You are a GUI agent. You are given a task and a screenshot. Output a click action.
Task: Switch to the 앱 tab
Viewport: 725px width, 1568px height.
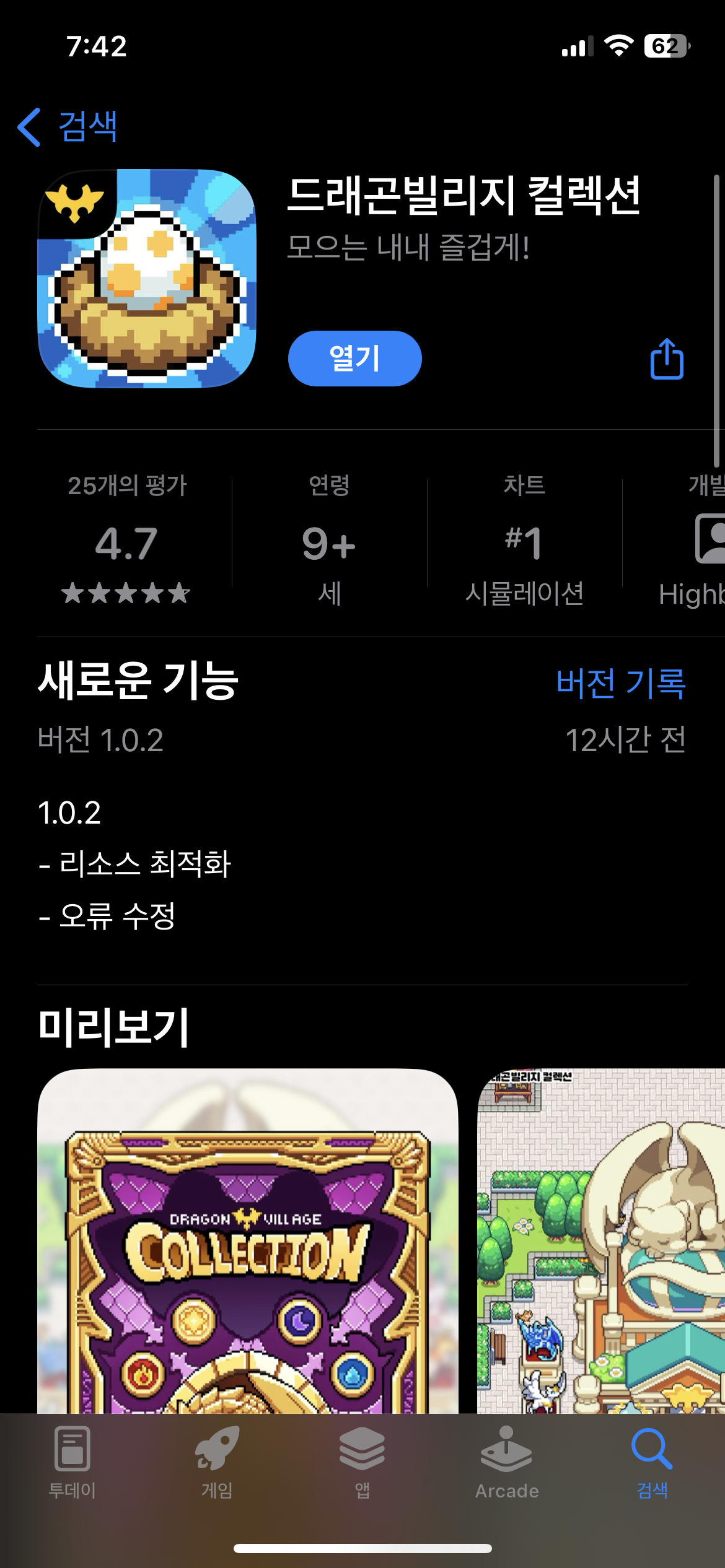(362, 1463)
